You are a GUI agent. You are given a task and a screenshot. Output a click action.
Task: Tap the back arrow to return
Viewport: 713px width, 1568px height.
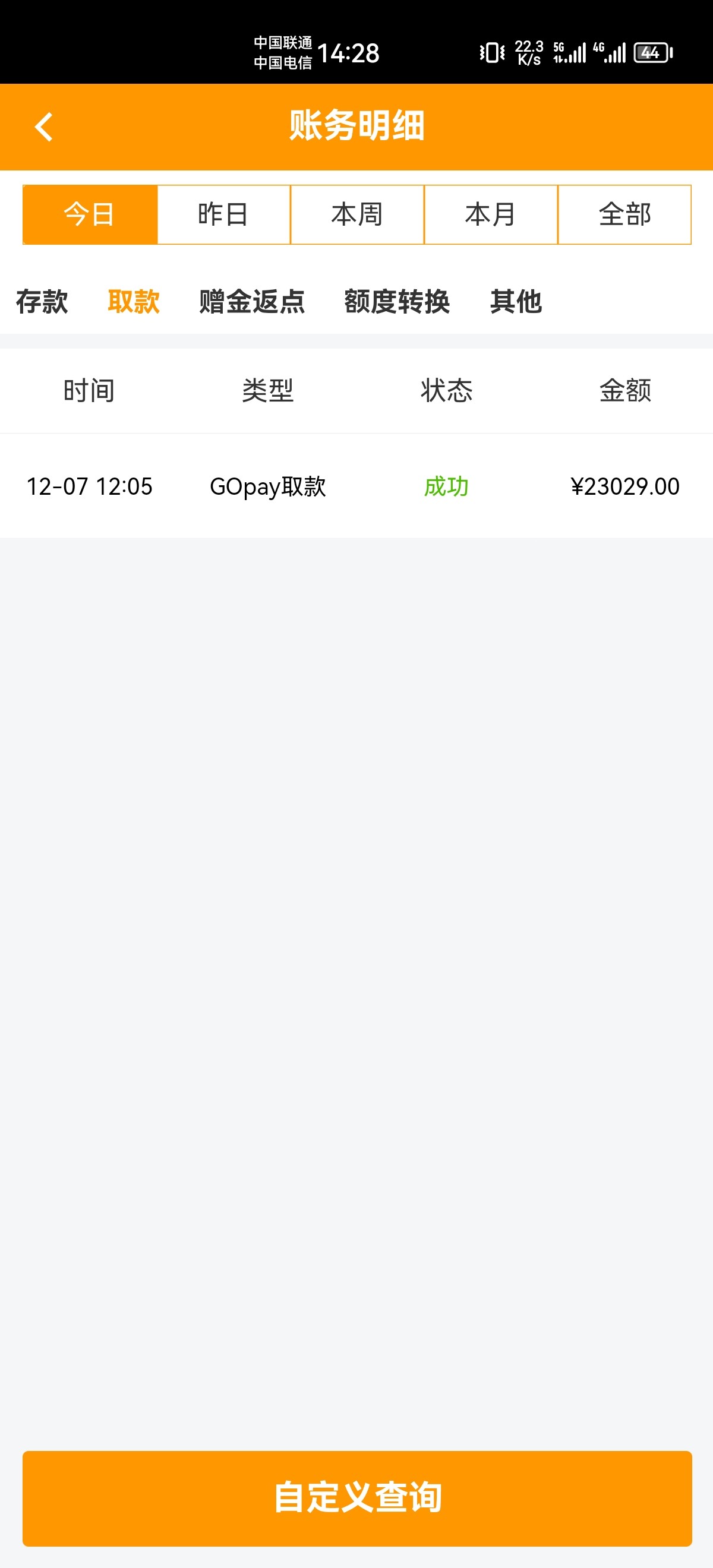tap(43, 126)
